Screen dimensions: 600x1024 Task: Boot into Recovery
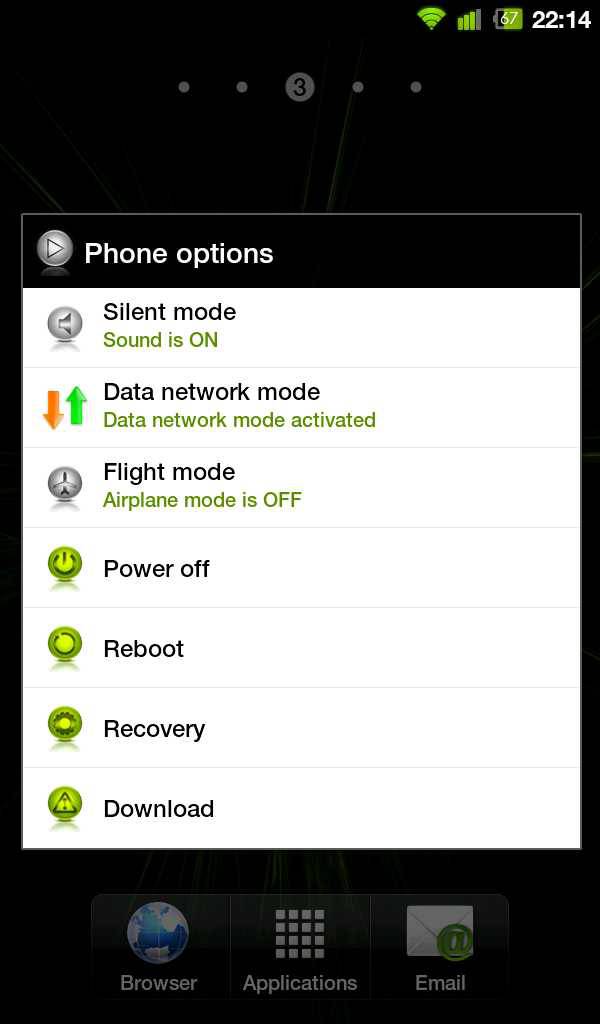click(x=301, y=728)
